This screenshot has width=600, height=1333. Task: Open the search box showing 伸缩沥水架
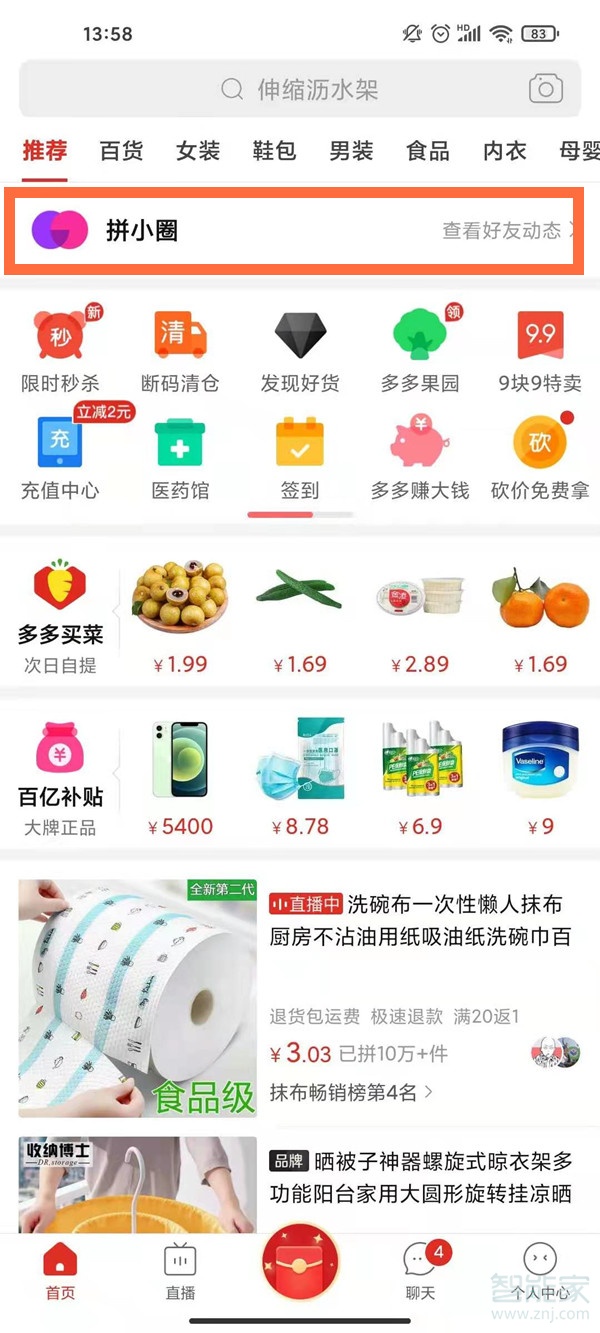pos(300,90)
